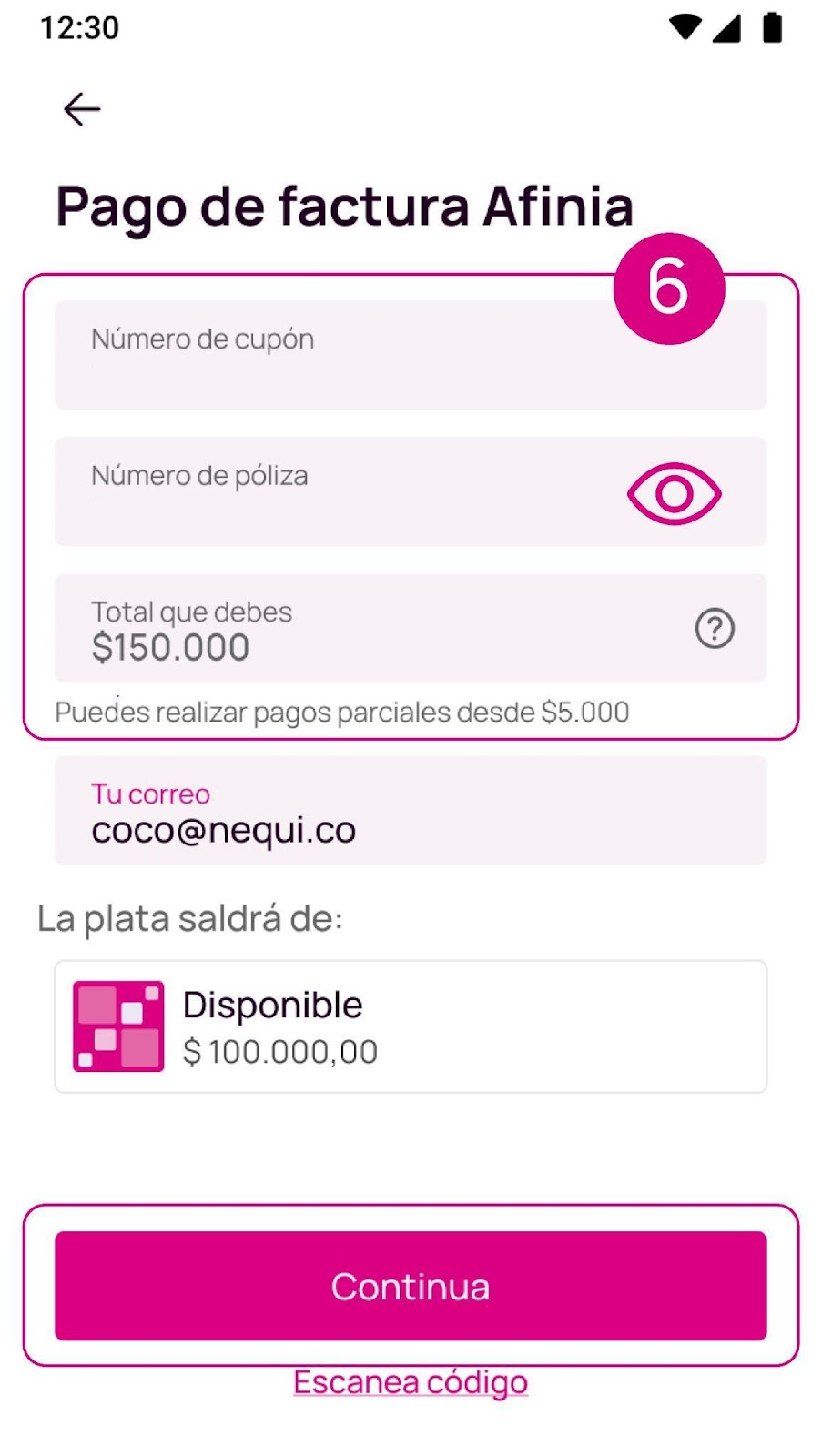Choose the Disponible funding source card

pos(410,1025)
